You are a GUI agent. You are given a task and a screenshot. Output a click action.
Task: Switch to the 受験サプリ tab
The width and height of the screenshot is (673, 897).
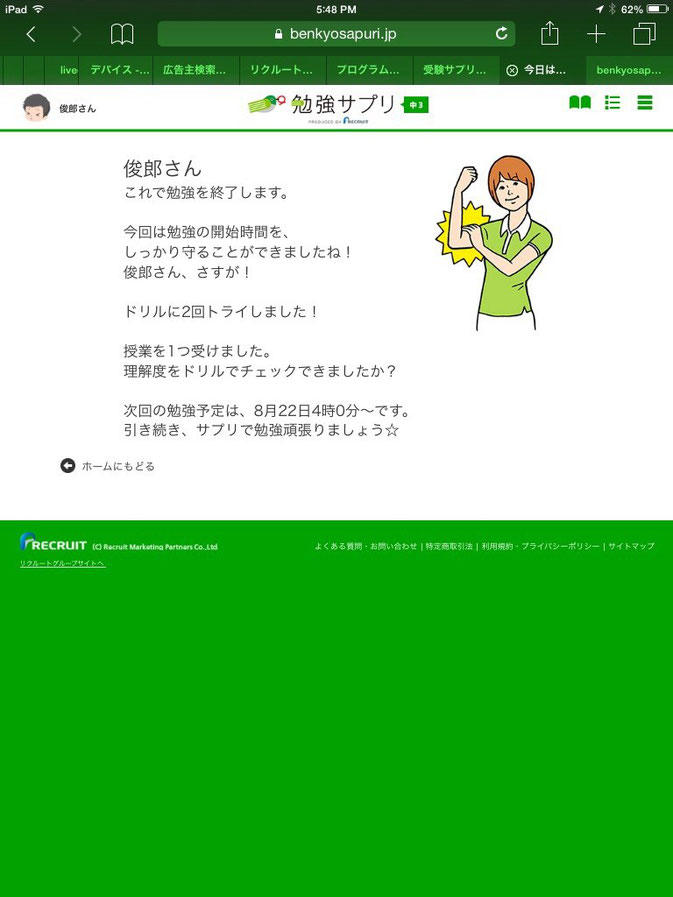tap(455, 70)
